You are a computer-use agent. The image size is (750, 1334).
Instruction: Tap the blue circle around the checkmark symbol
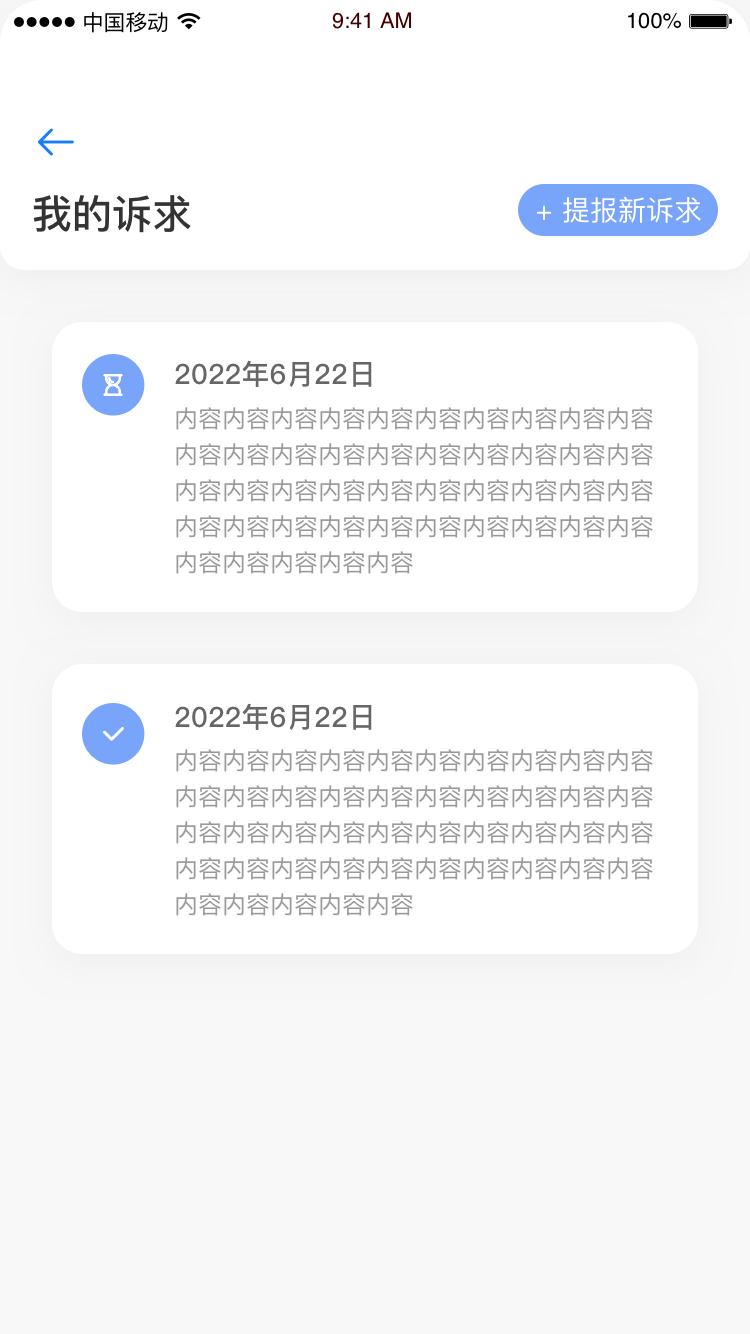[113, 733]
